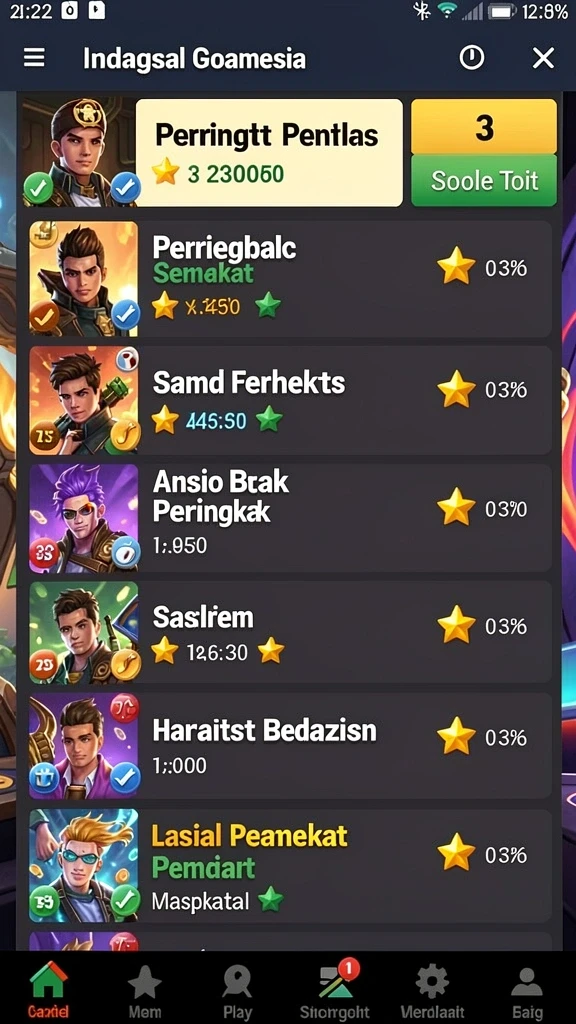Tap the green Soole Toit button
The image size is (576, 1024).
point(484,181)
